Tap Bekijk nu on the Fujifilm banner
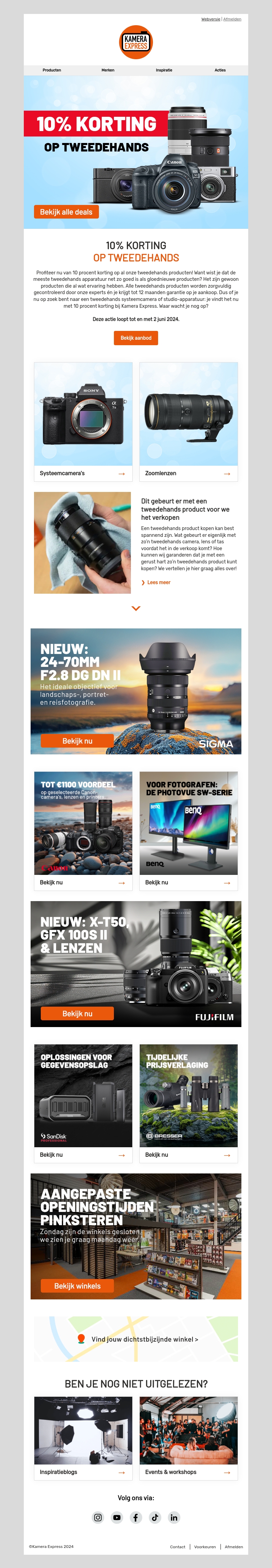This screenshot has width=272, height=1568. (77, 1013)
